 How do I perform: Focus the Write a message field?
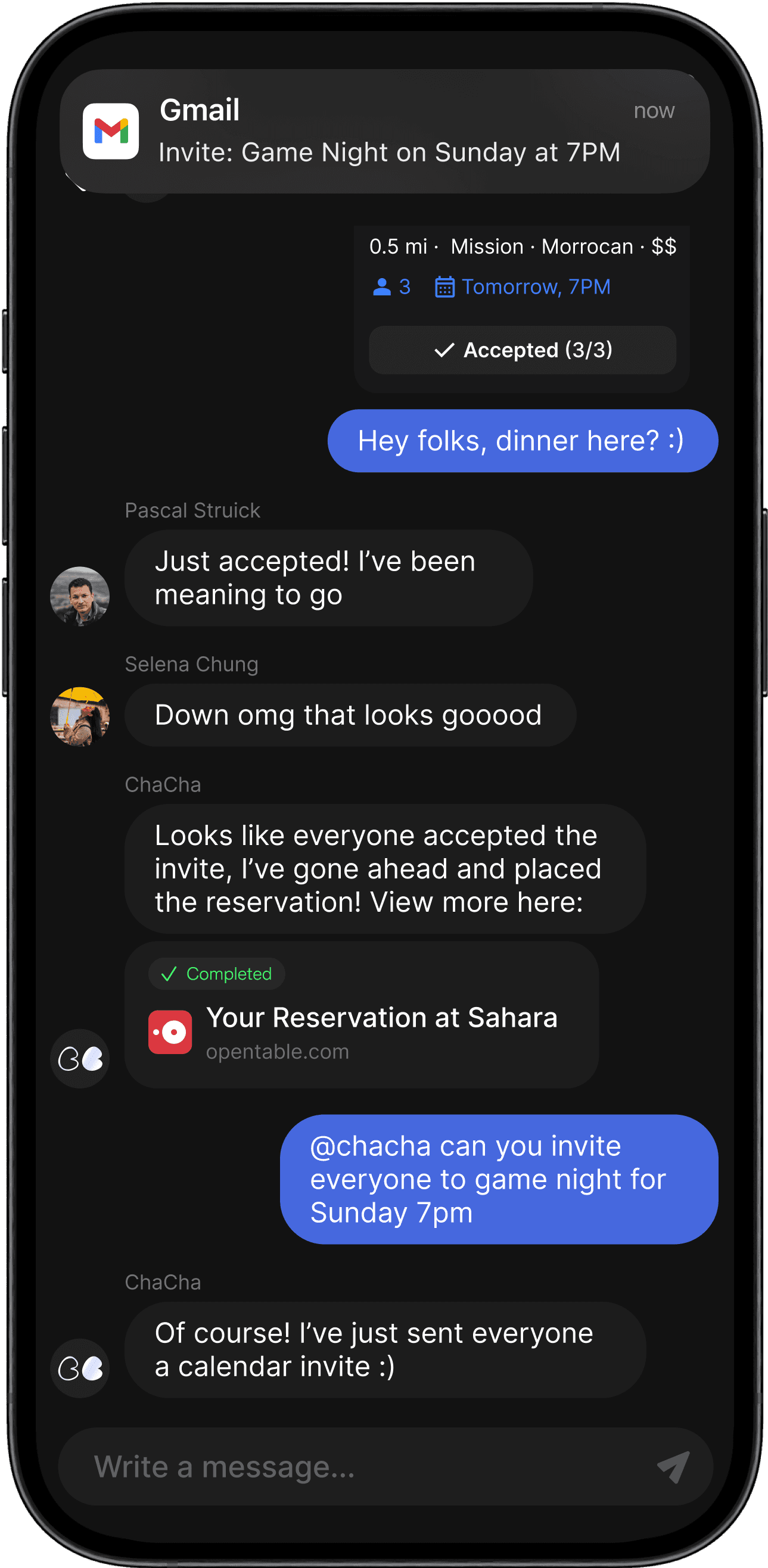pos(365,1466)
